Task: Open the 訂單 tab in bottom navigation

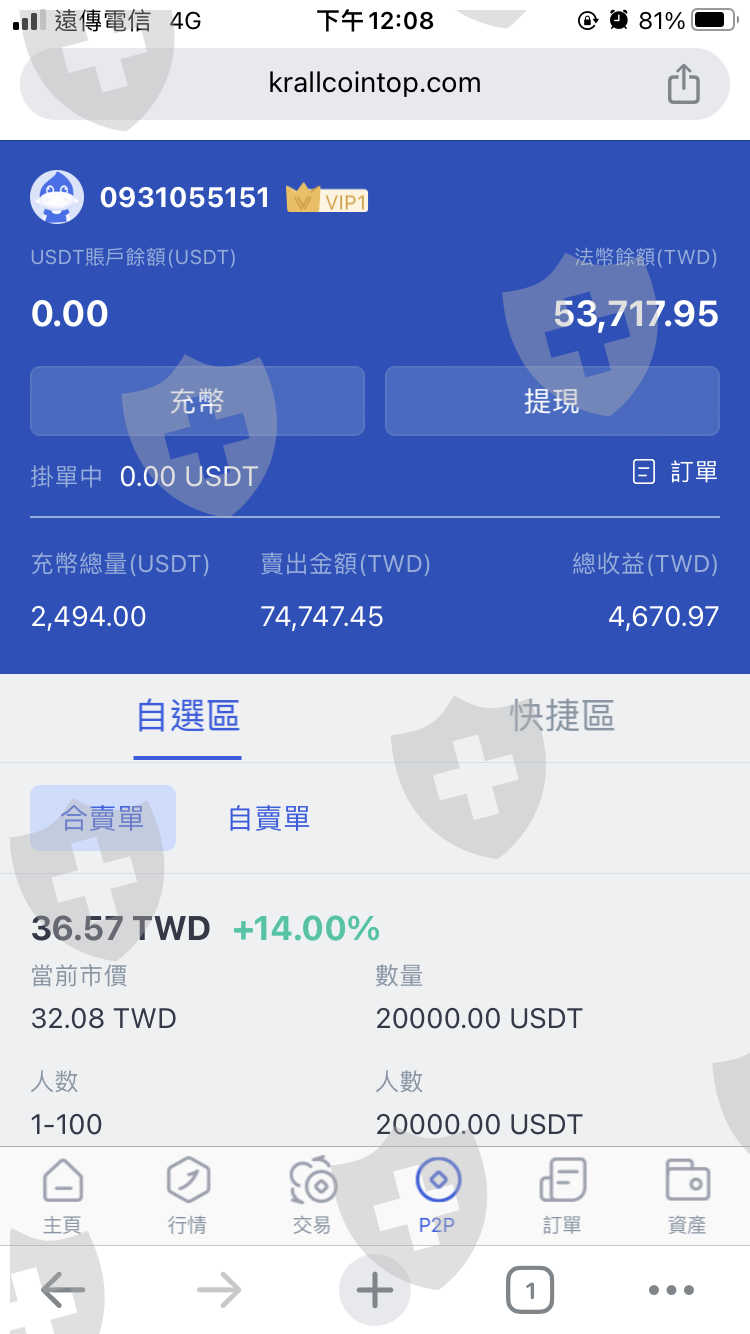Action: point(562,1196)
